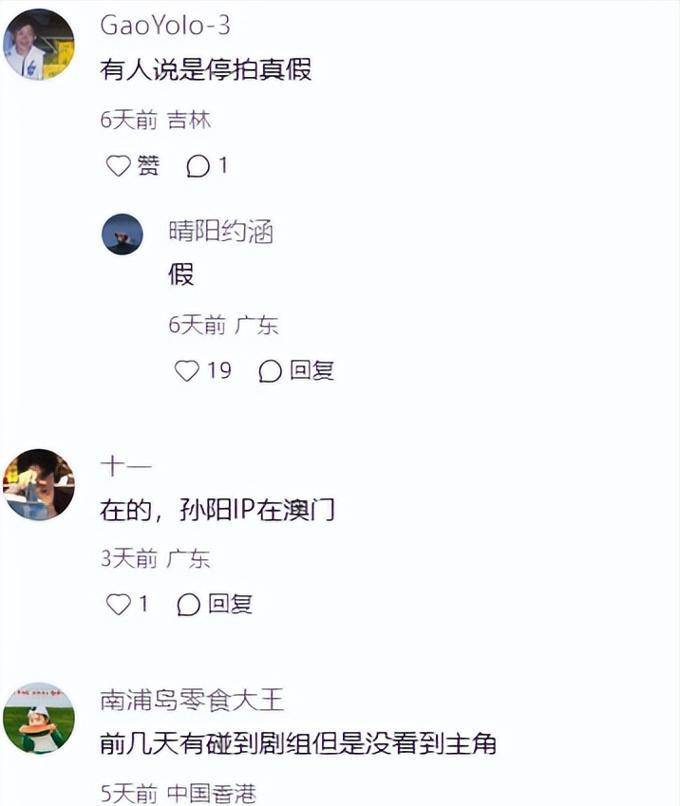
Task: Open GaoYolo-3's profile avatar
Action: 38,45
